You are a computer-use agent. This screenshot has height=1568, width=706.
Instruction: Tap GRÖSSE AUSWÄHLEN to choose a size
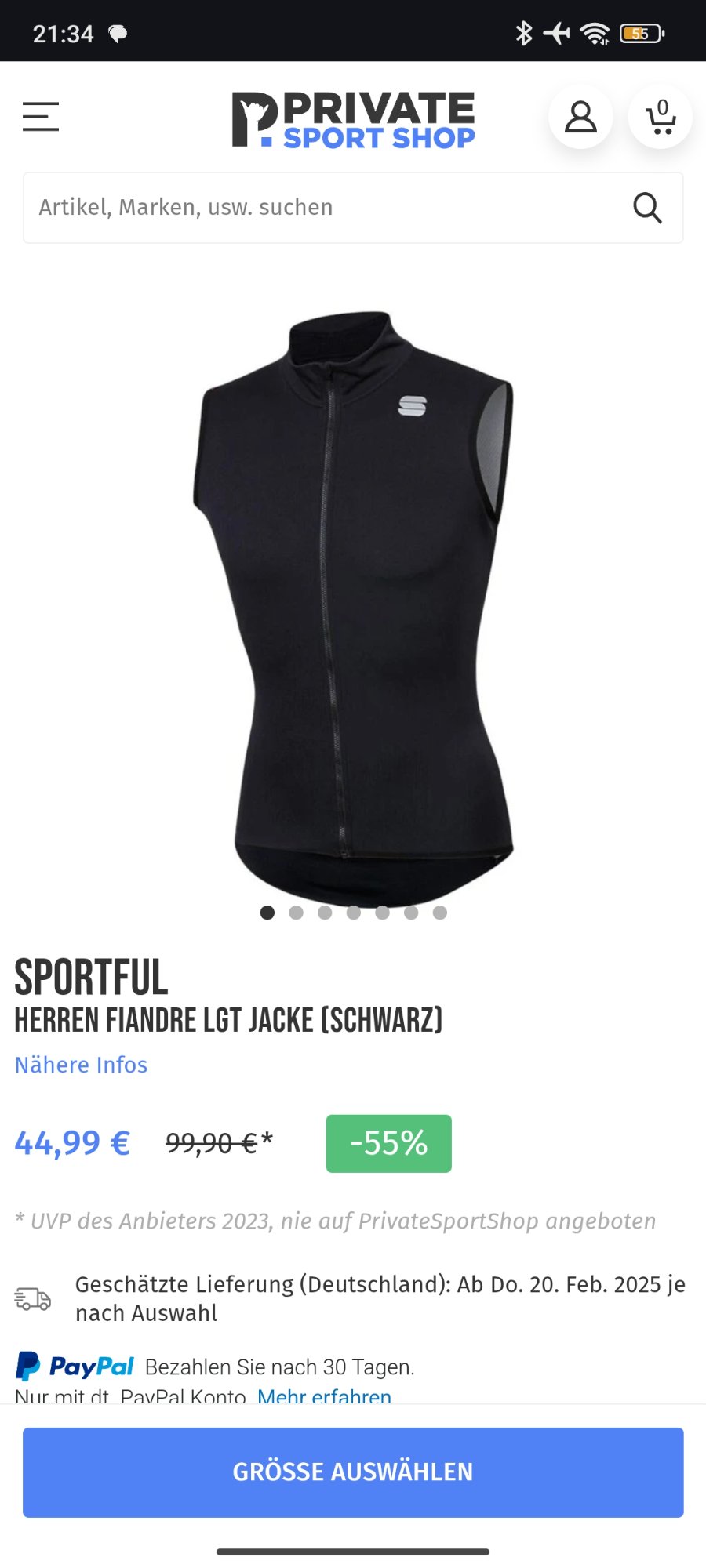[x=353, y=1472]
